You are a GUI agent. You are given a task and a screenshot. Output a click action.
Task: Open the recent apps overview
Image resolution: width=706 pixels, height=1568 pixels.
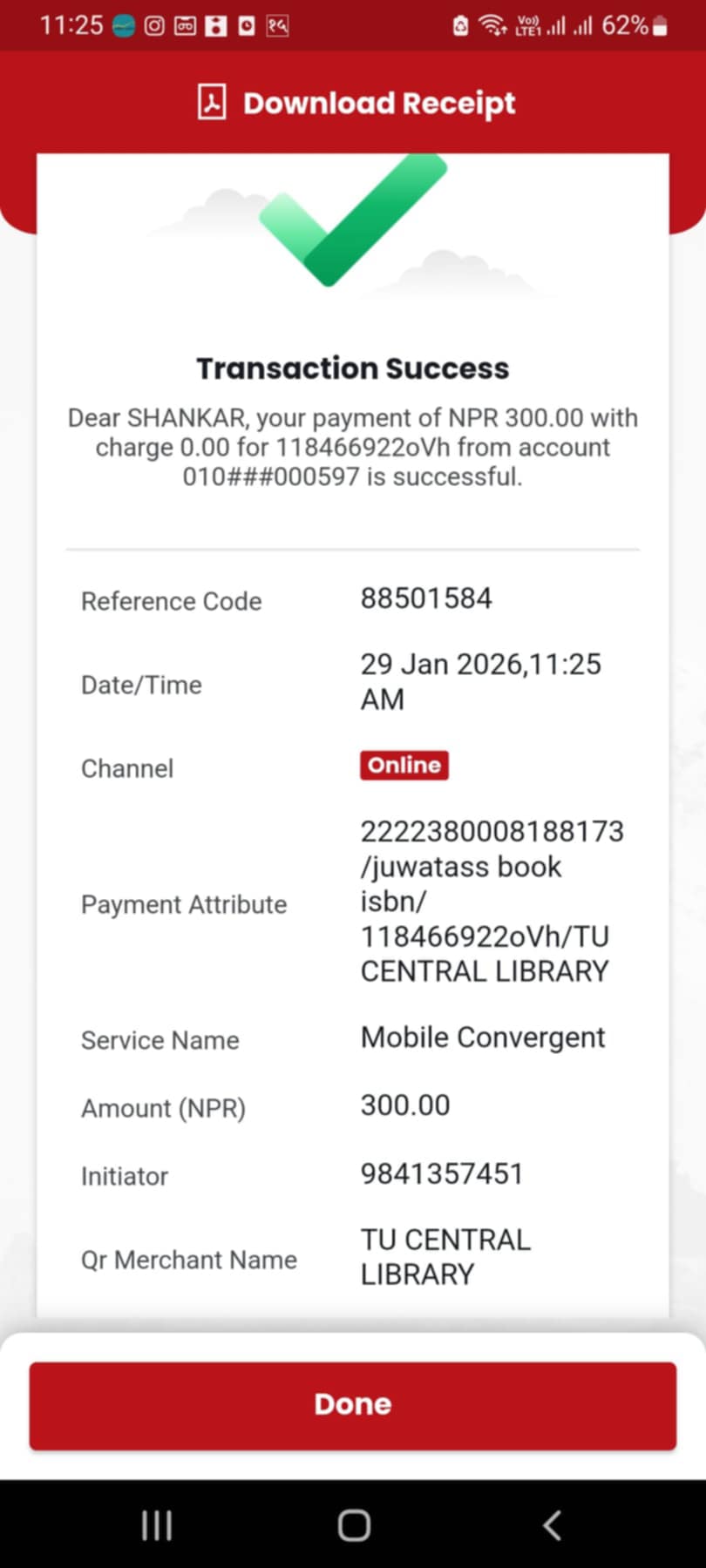pyautogui.click(x=157, y=1524)
